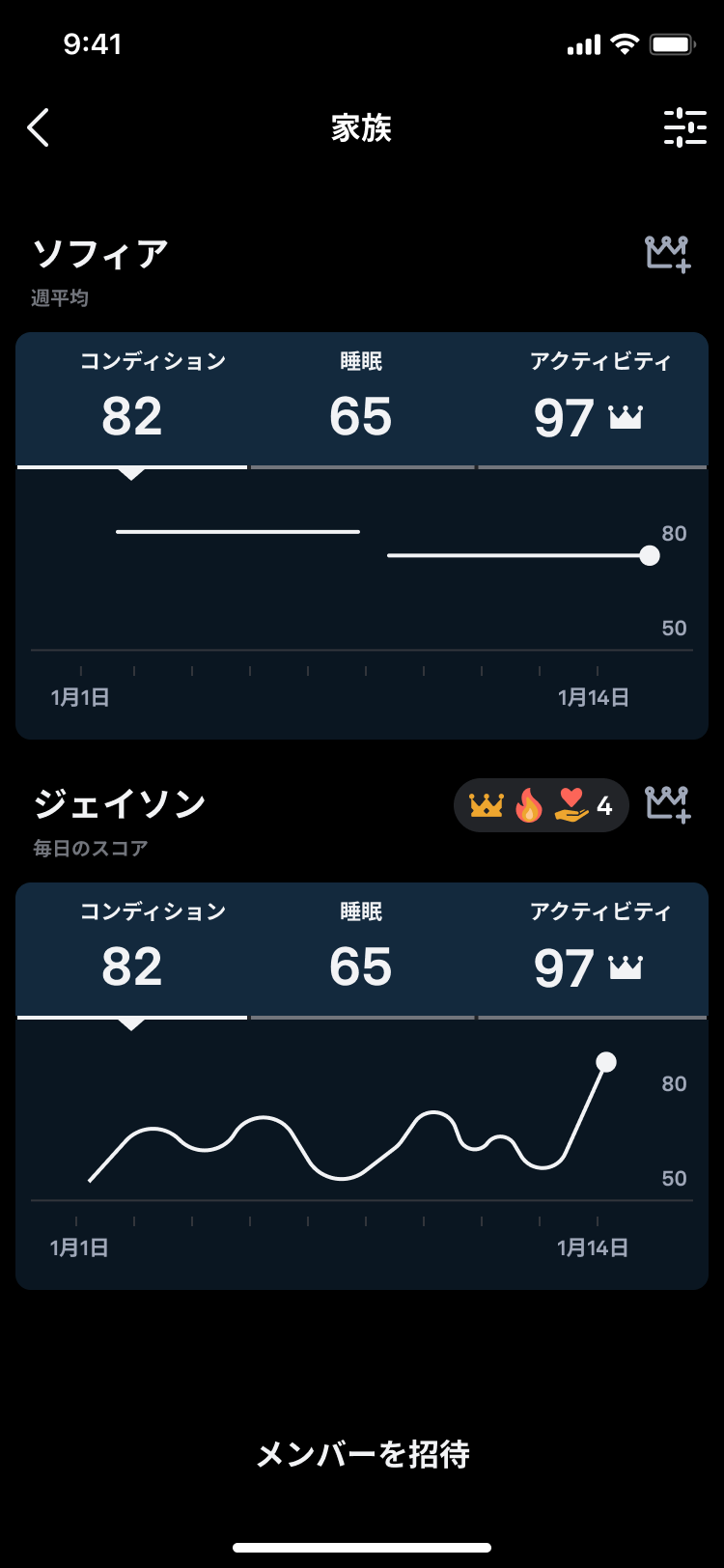Open the filter settings sliders icon

(684, 127)
